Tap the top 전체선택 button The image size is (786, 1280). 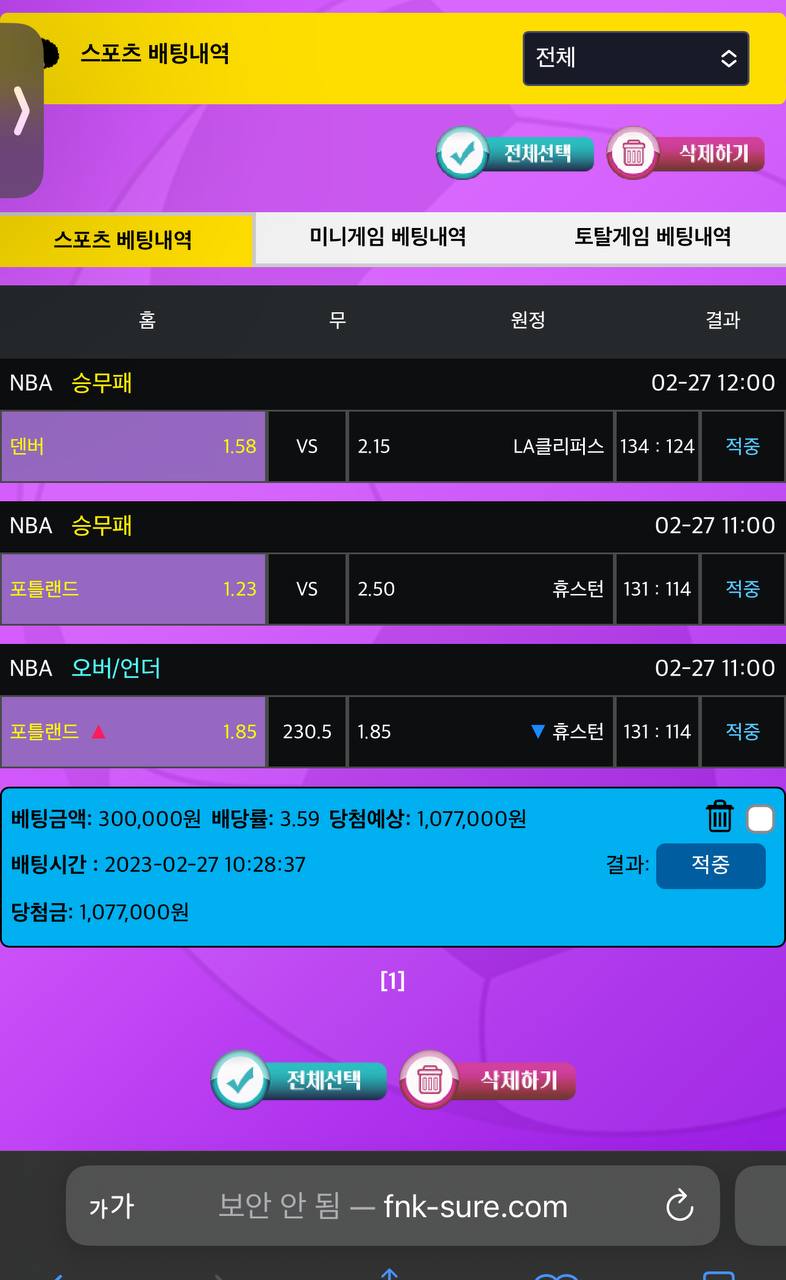(515, 154)
